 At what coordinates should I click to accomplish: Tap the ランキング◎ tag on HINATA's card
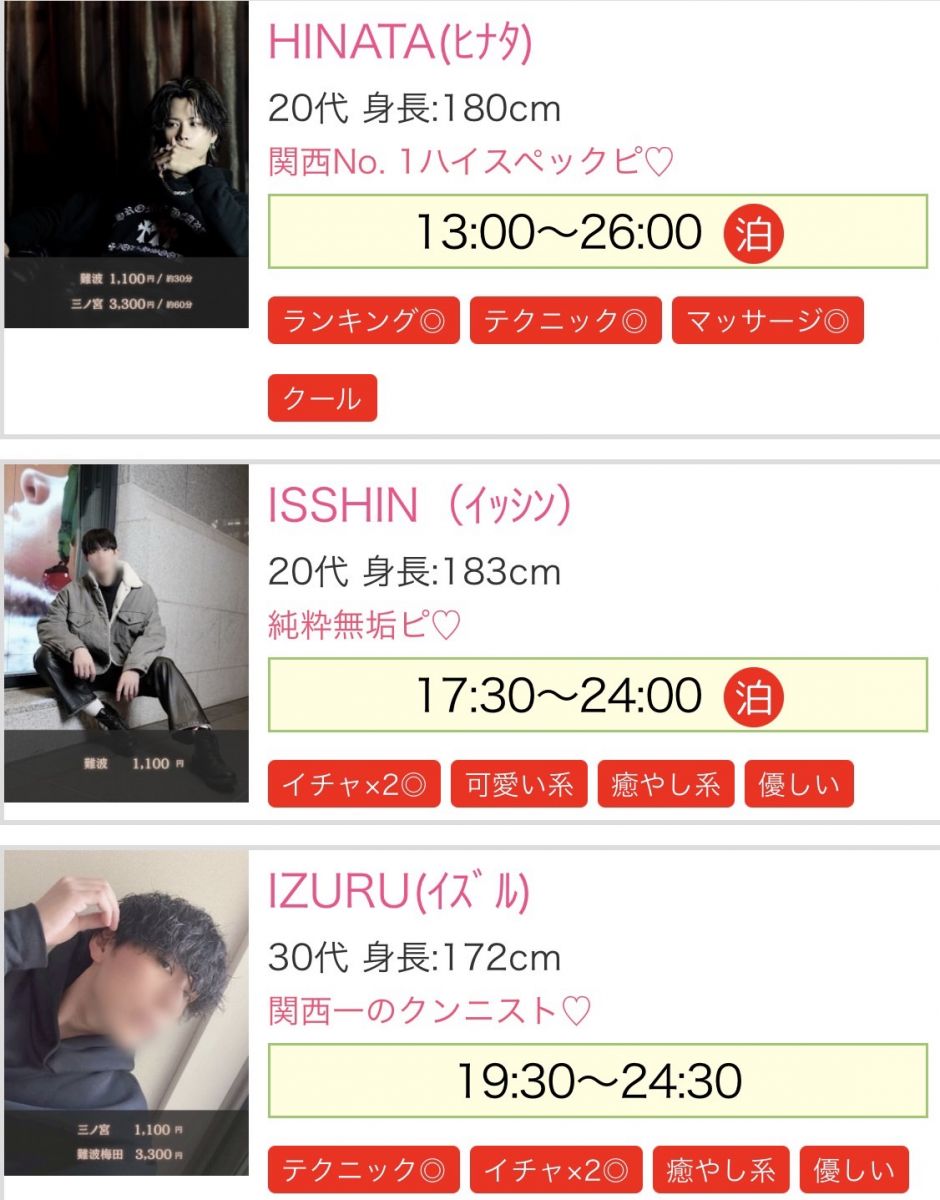(x=363, y=320)
